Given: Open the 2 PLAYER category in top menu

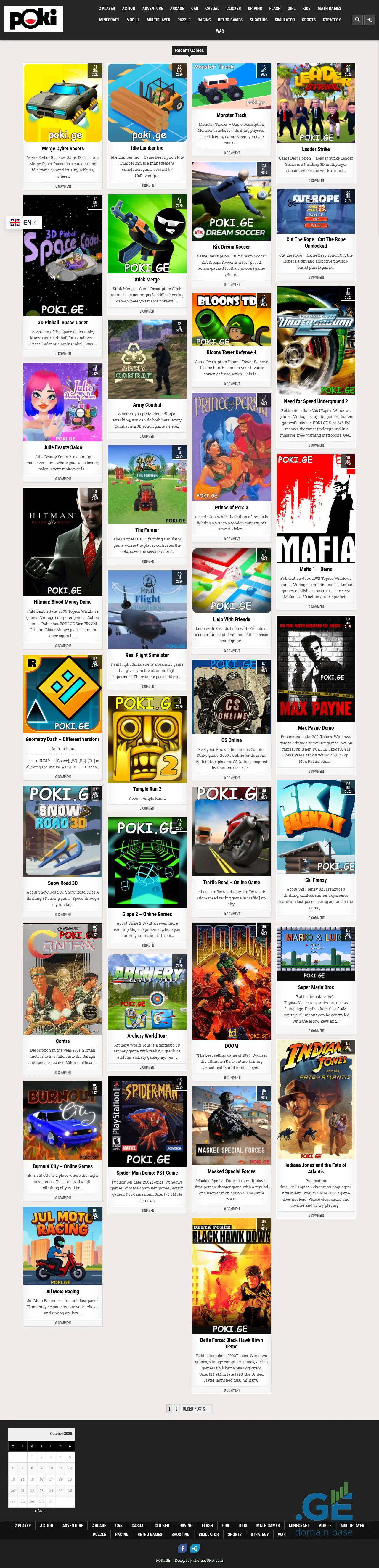Looking at the screenshot, I should tap(107, 9).
